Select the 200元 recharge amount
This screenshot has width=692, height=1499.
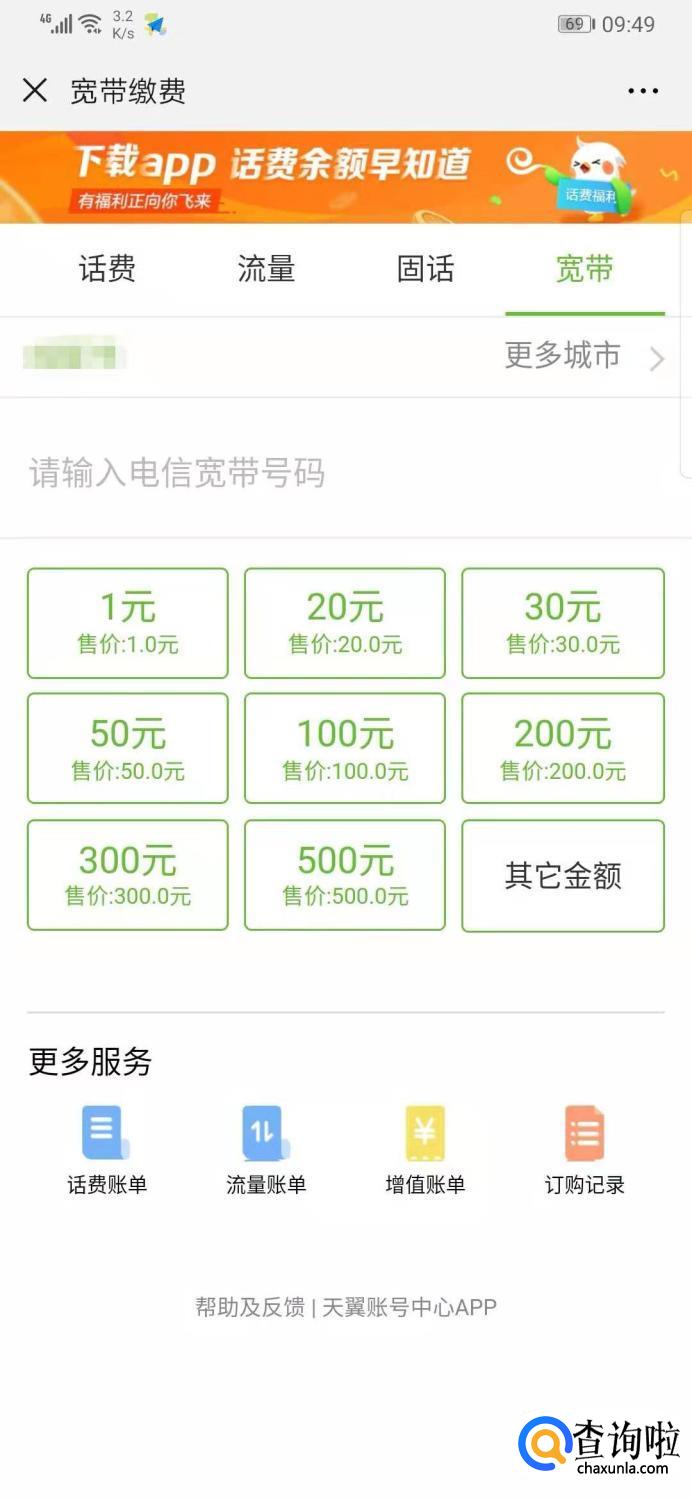[x=563, y=748]
